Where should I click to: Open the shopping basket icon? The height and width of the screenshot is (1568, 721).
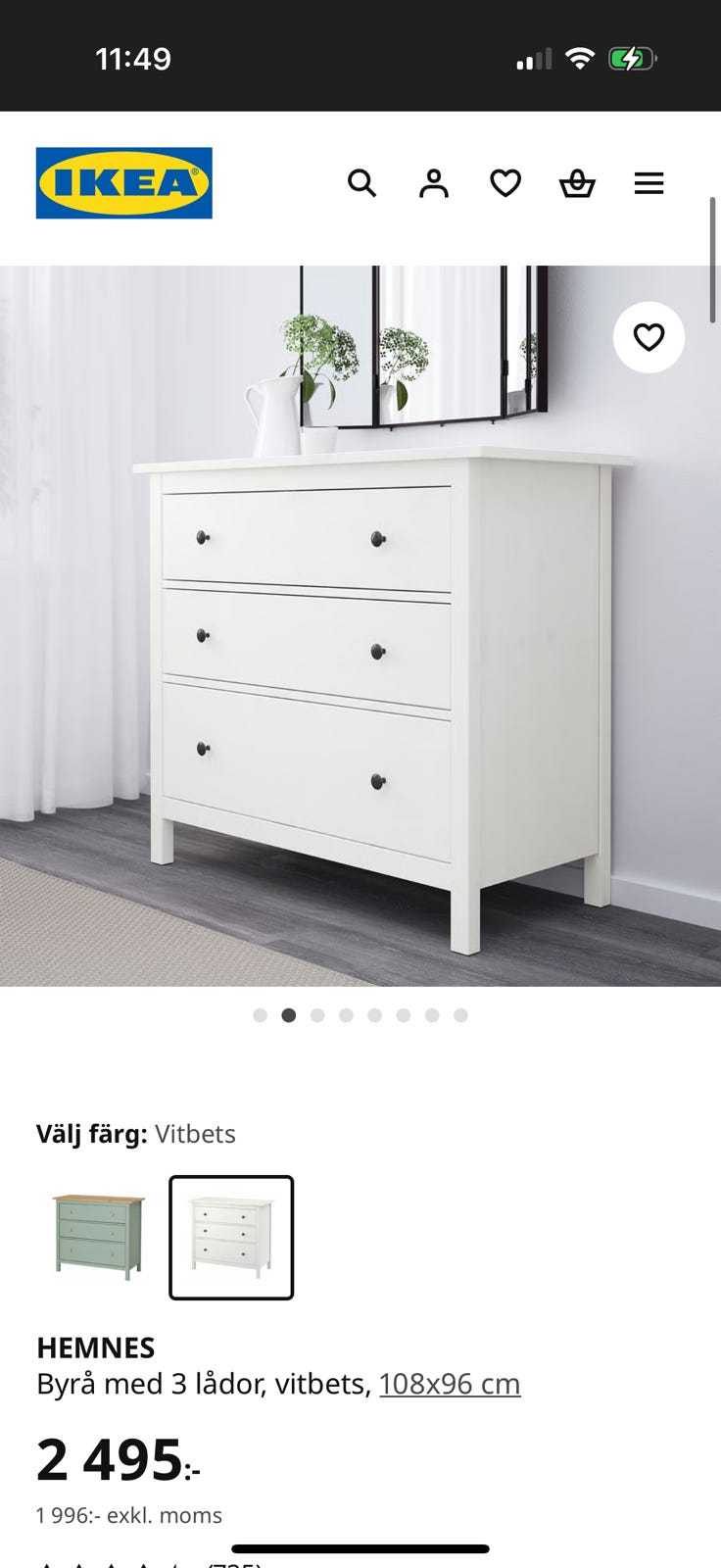(577, 183)
